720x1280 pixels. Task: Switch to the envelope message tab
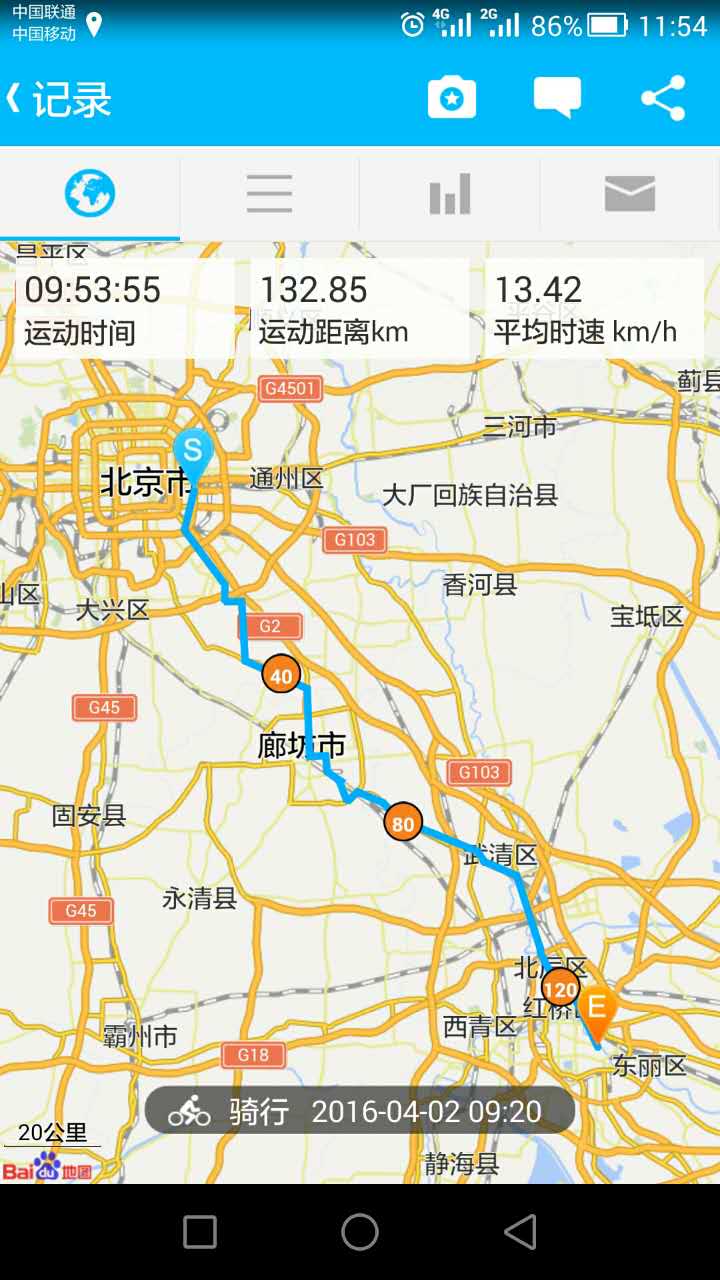click(630, 193)
